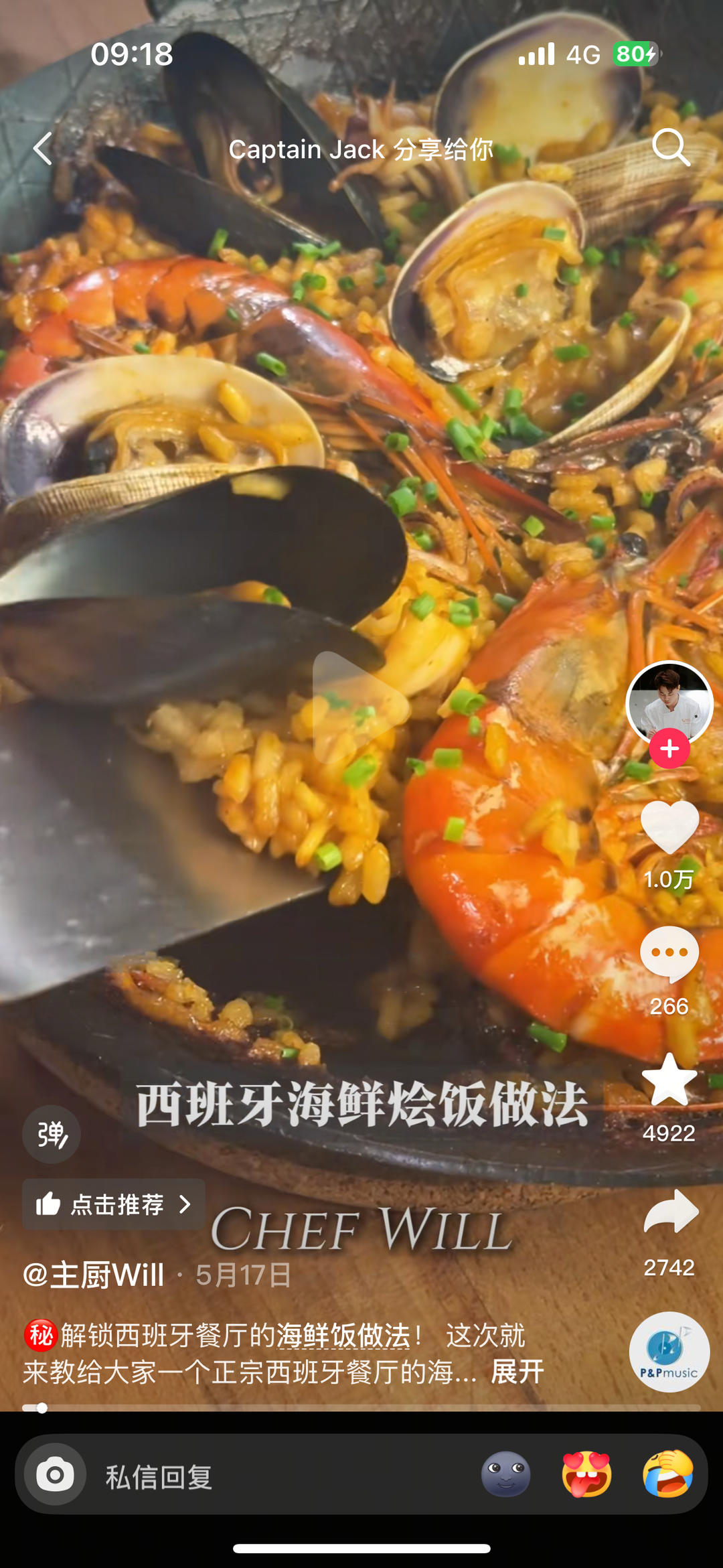723x1568 pixels.
Task: Open the @主厨Will username link
Action: 94,1275
